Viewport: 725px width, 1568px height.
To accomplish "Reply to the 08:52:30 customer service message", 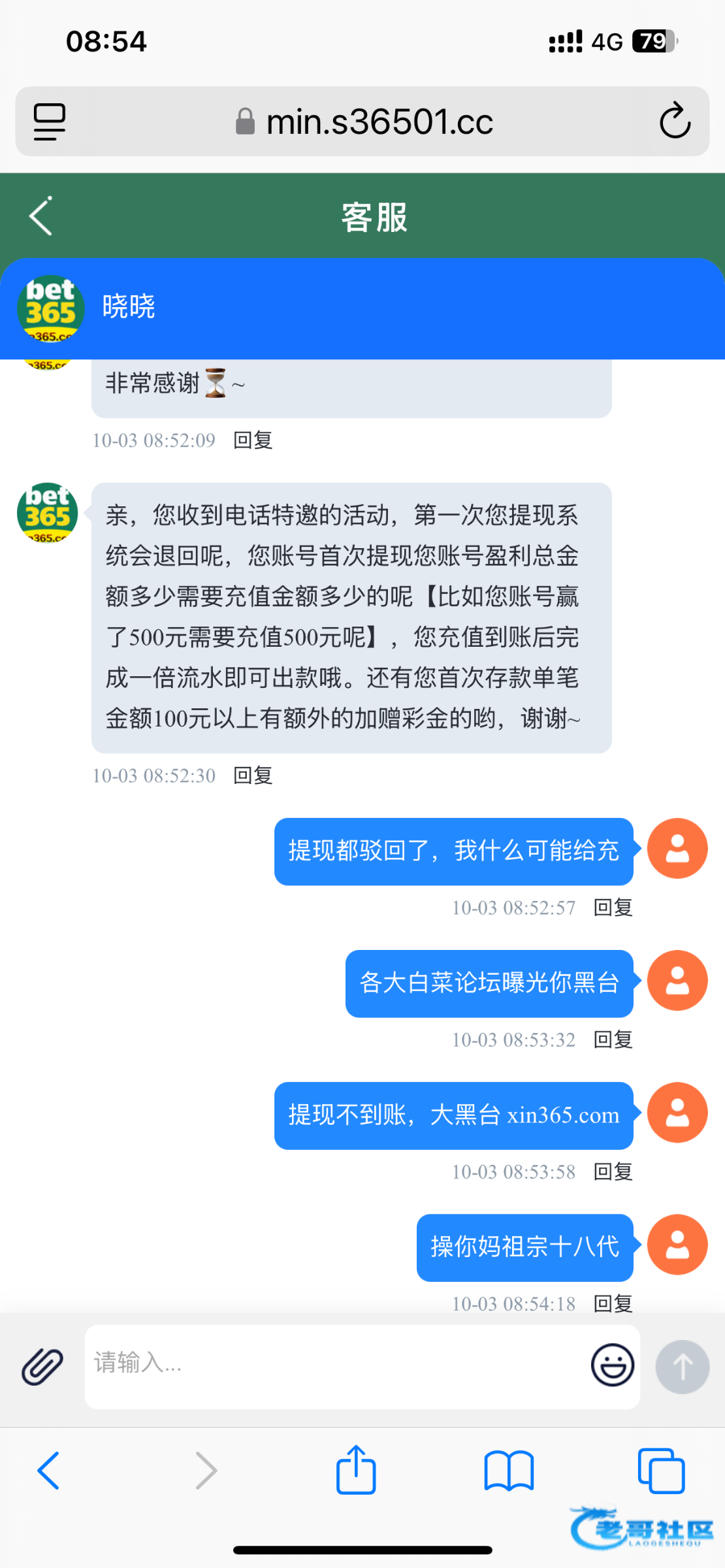I will pyautogui.click(x=253, y=776).
